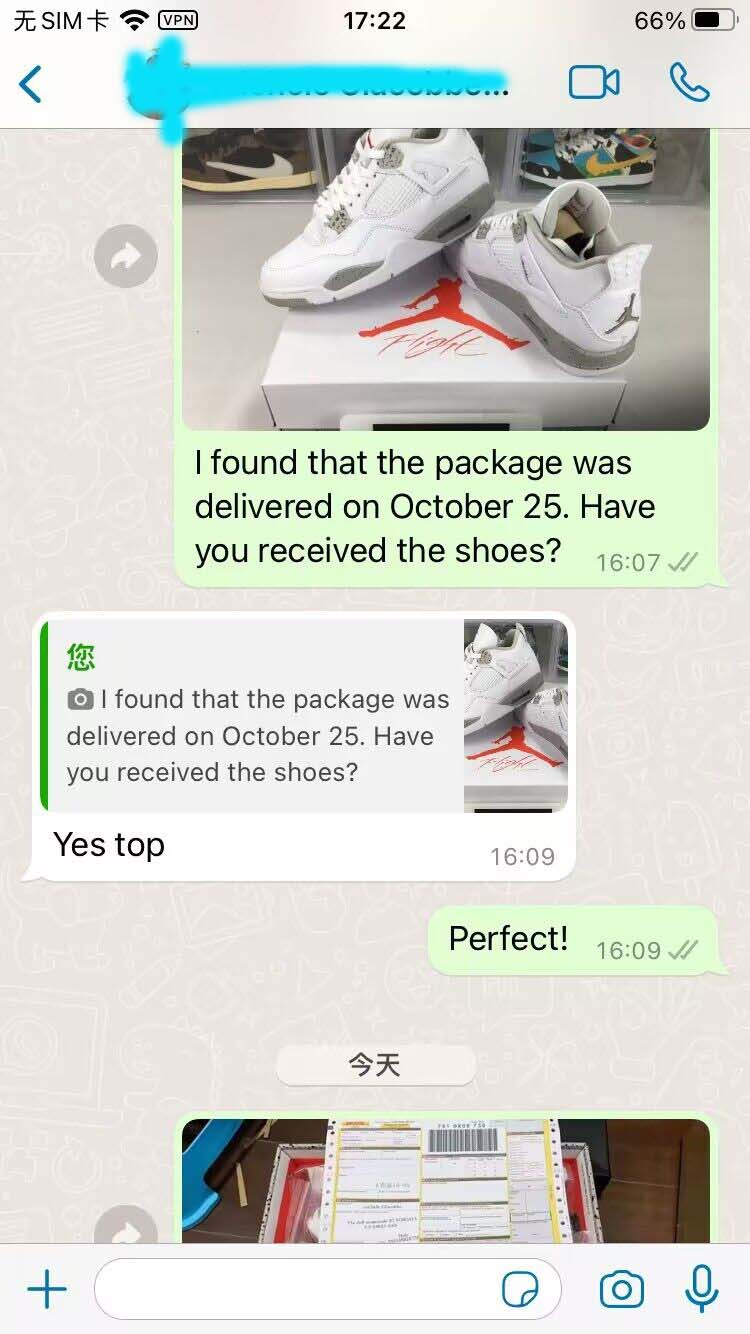Focus the message text field
This screenshot has width=750, height=1334.
point(300,1290)
